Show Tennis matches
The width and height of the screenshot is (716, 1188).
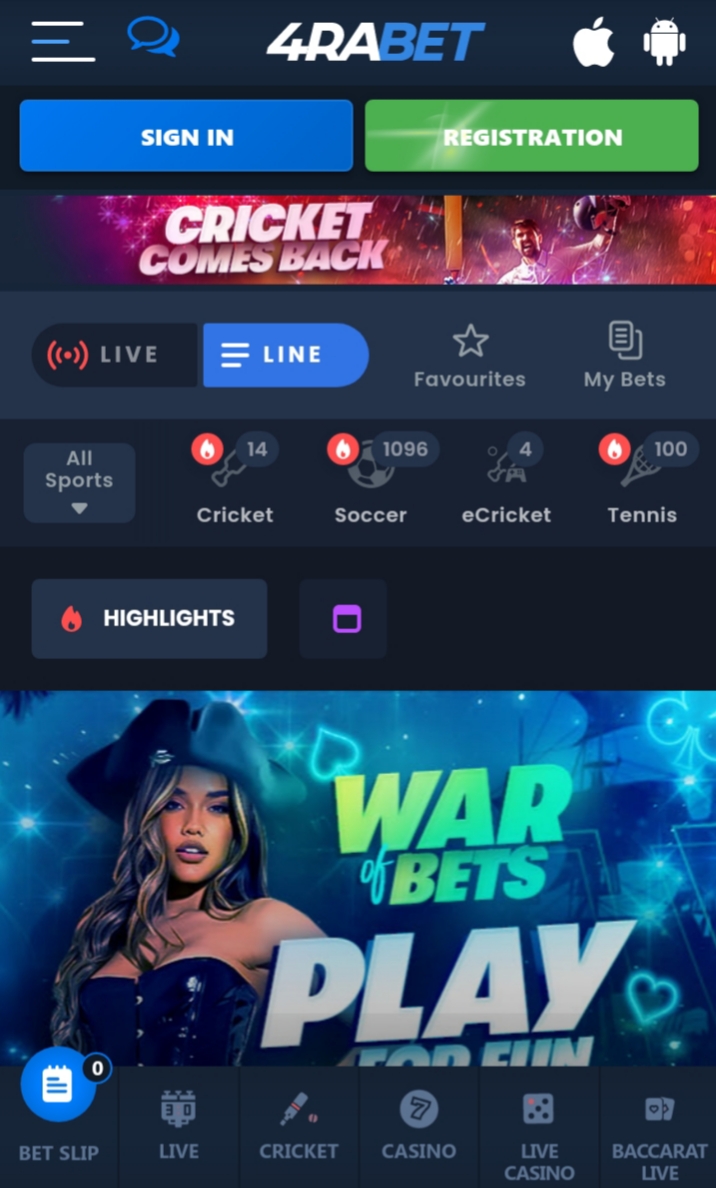[x=642, y=482]
